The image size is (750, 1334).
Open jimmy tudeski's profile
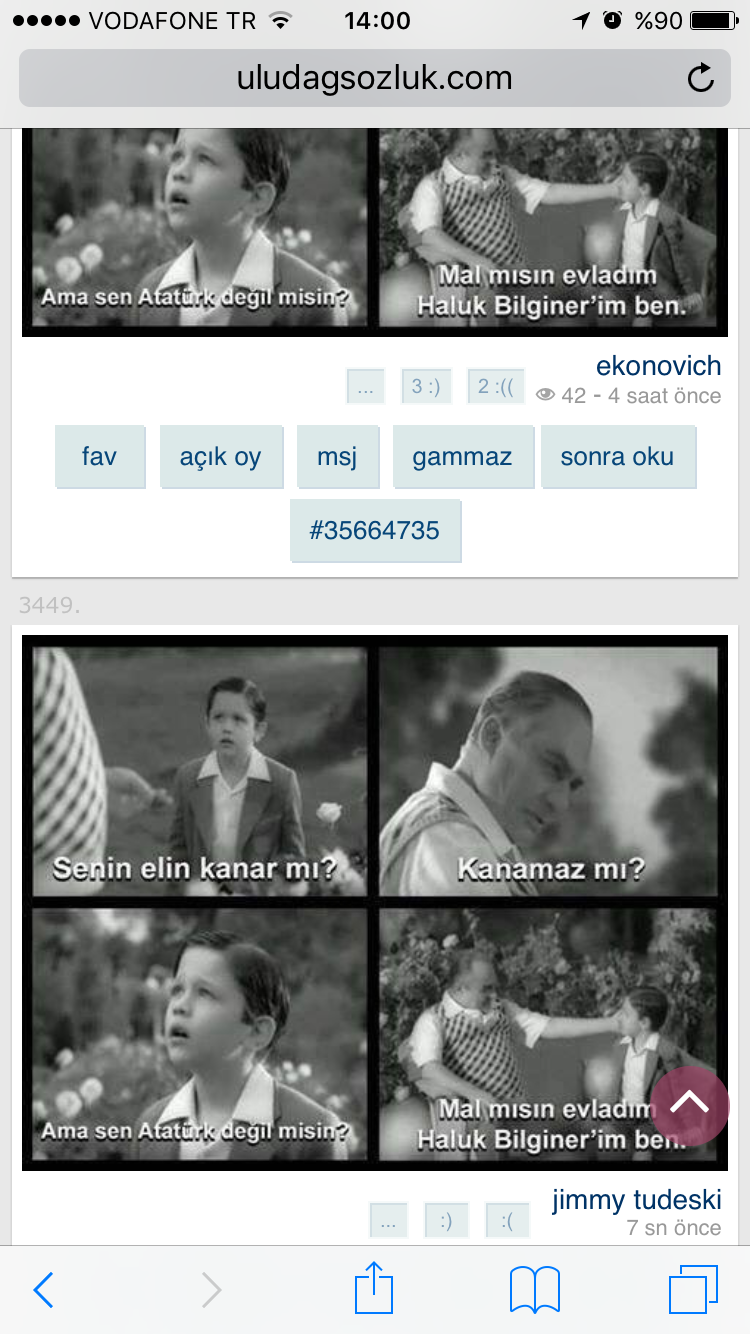point(636,1200)
